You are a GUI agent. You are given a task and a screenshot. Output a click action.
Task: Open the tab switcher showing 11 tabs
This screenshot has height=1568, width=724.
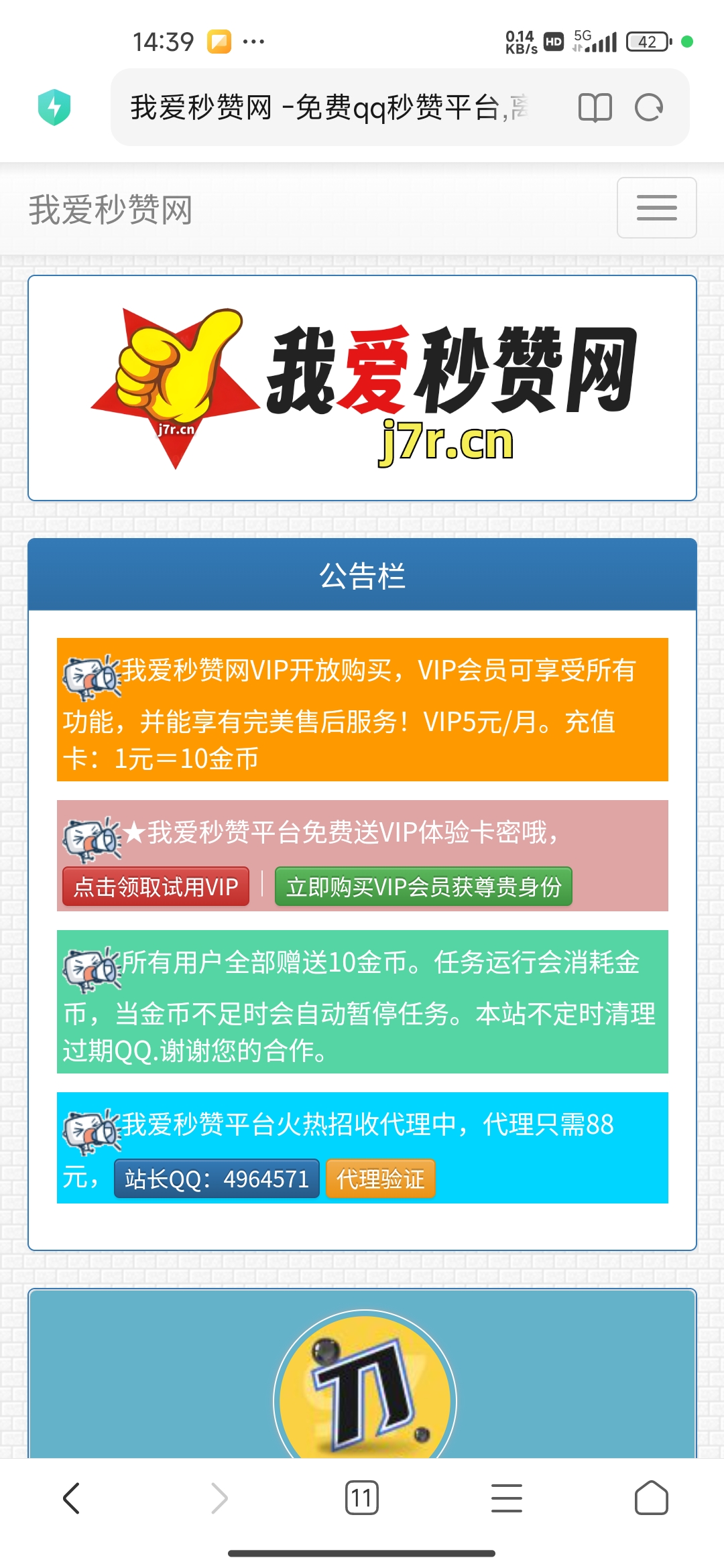[362, 1498]
